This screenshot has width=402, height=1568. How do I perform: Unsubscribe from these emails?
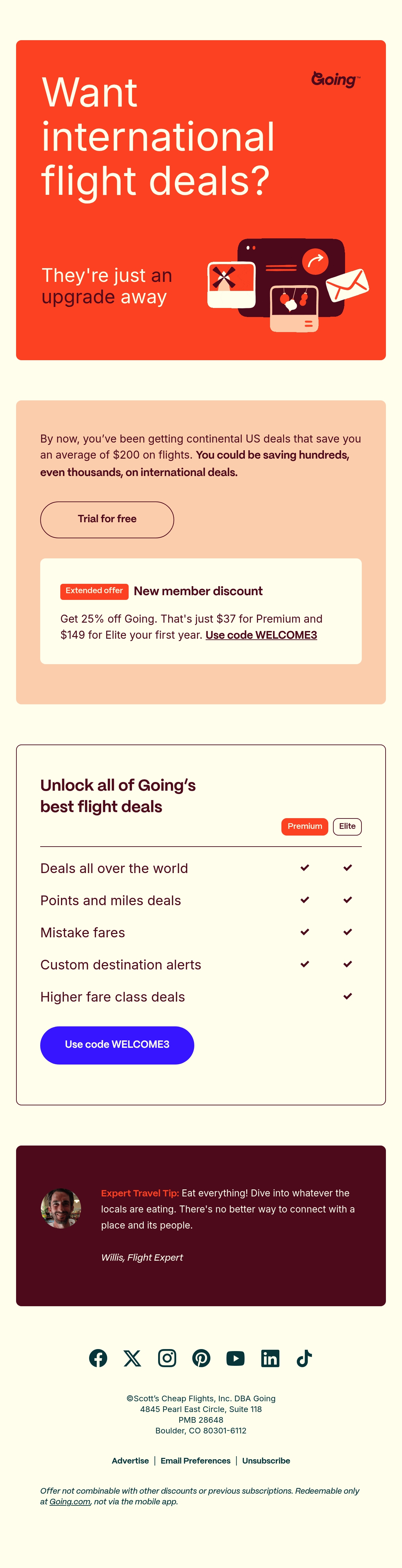point(266,1460)
